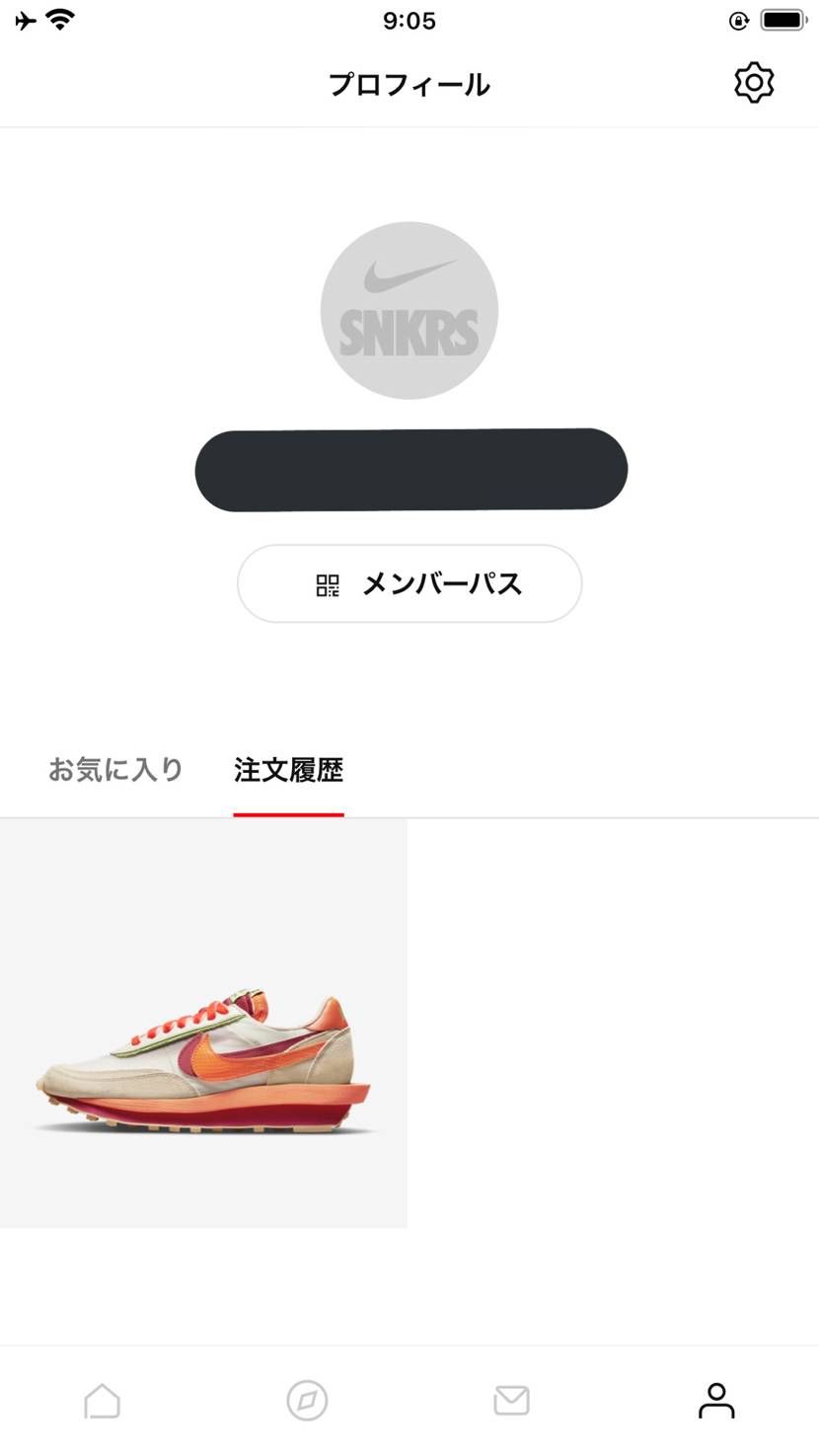
Task: Tap the プロフィール title at top
Action: [409, 85]
